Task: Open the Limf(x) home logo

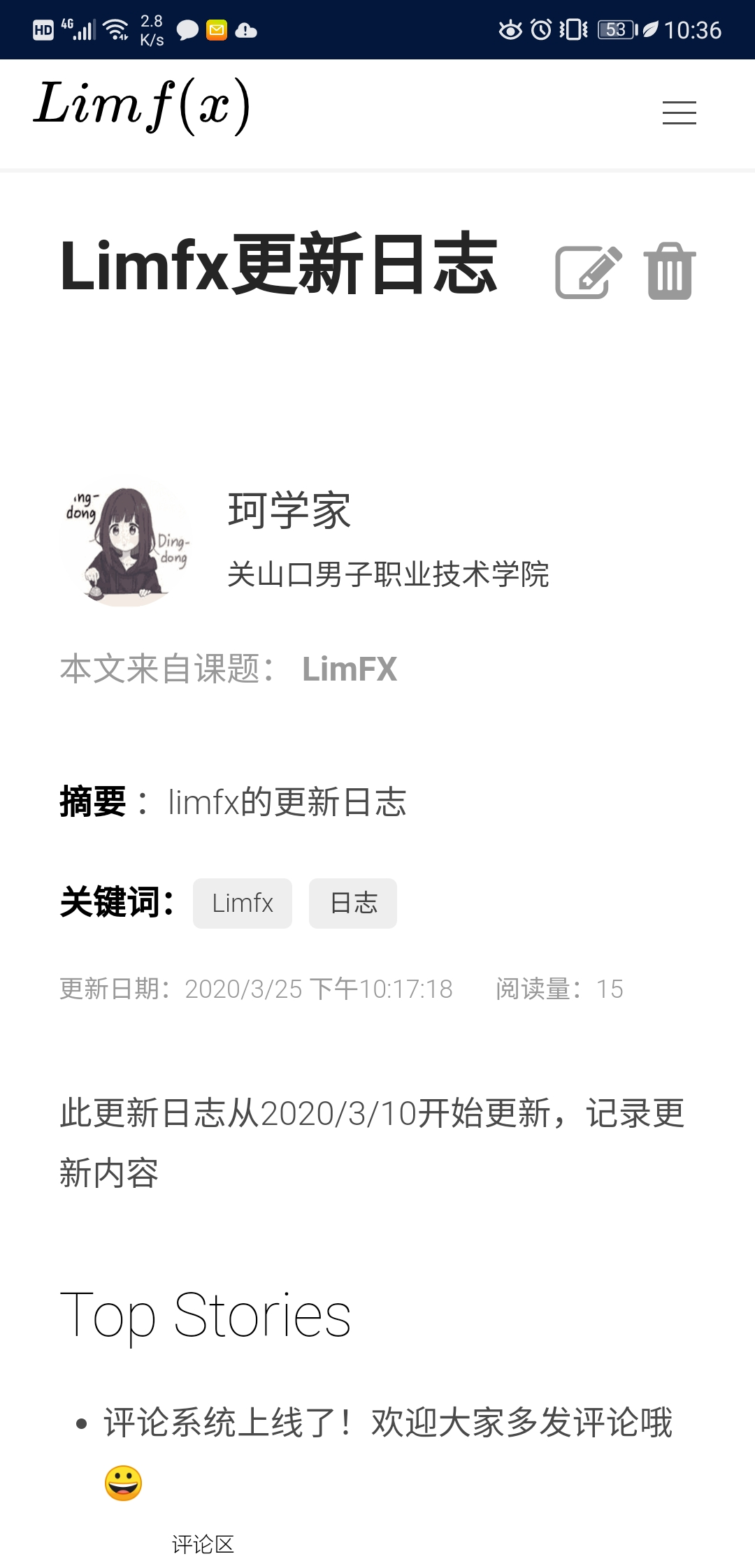Action: click(143, 106)
